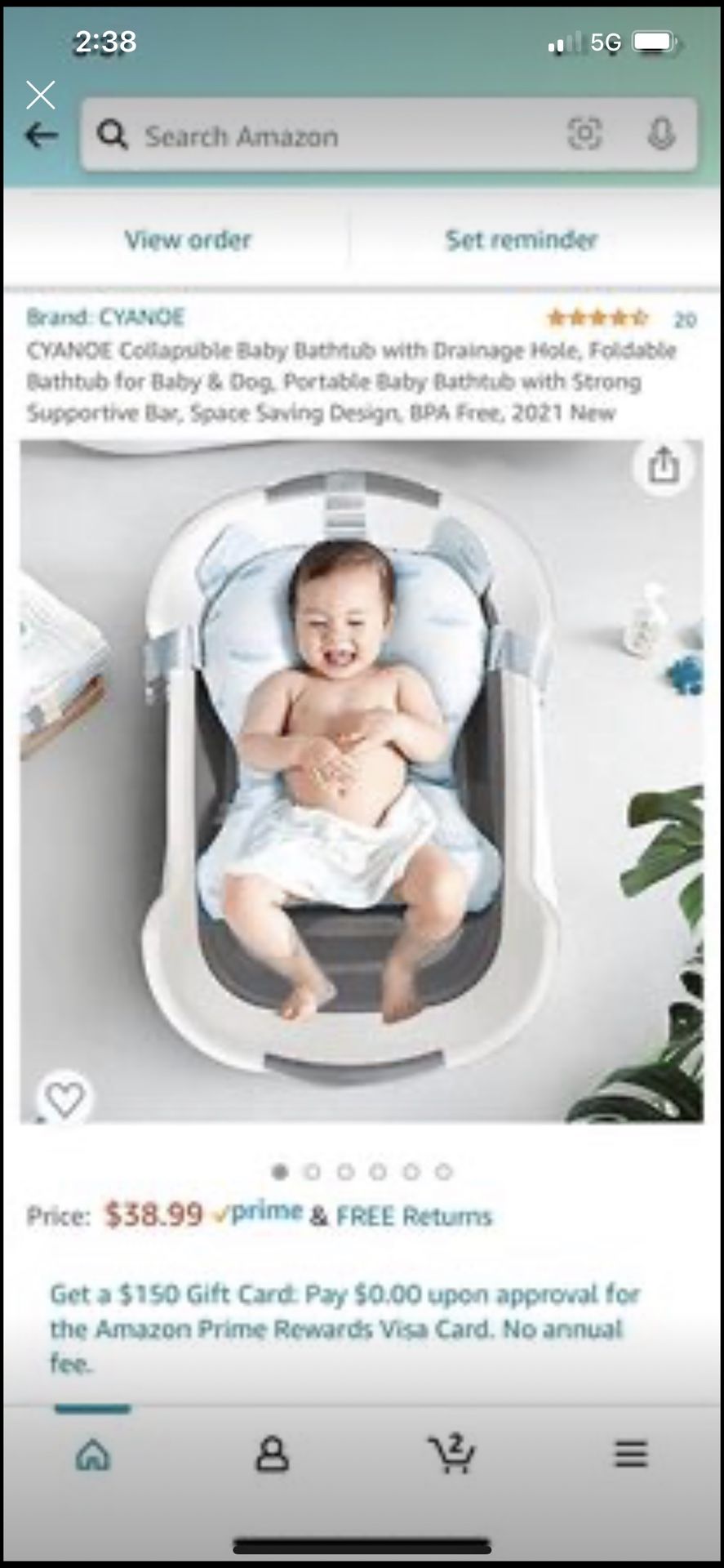Close the screen with the X icon
Viewport: 724px width, 1568px height.
40,95
